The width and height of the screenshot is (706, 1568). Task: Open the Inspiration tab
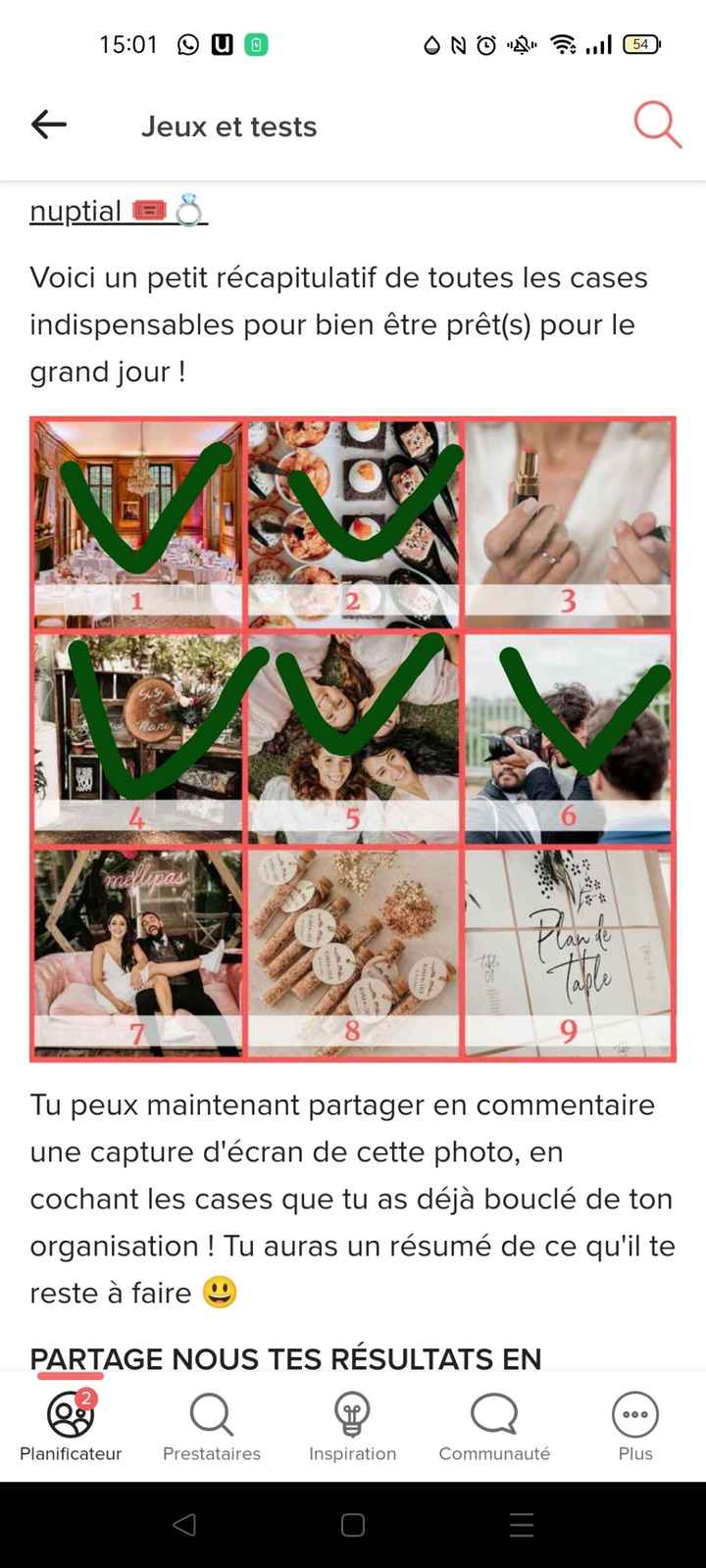[353, 1426]
